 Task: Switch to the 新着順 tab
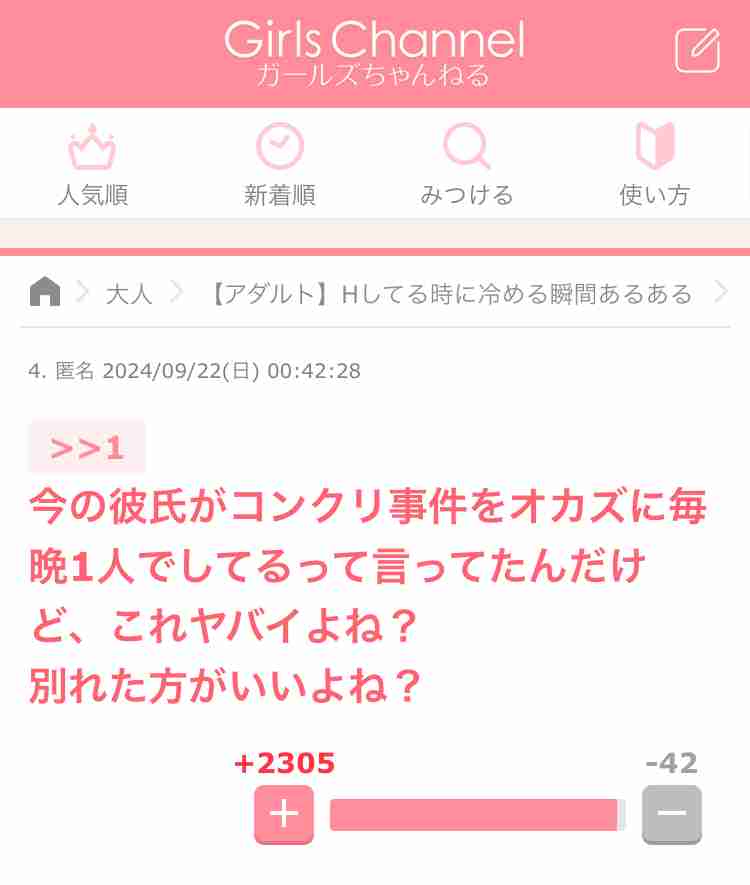[x=280, y=165]
